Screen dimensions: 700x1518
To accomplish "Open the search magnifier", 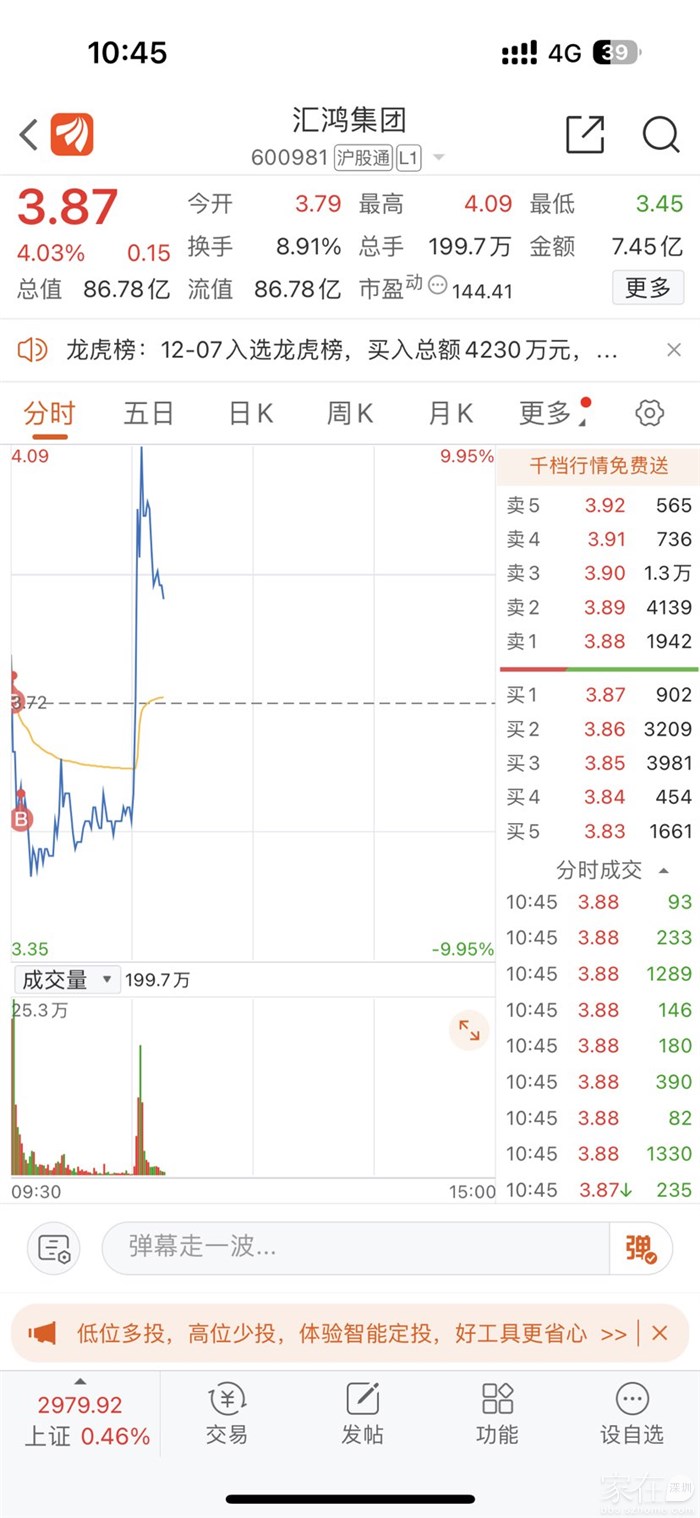I will [x=660, y=134].
